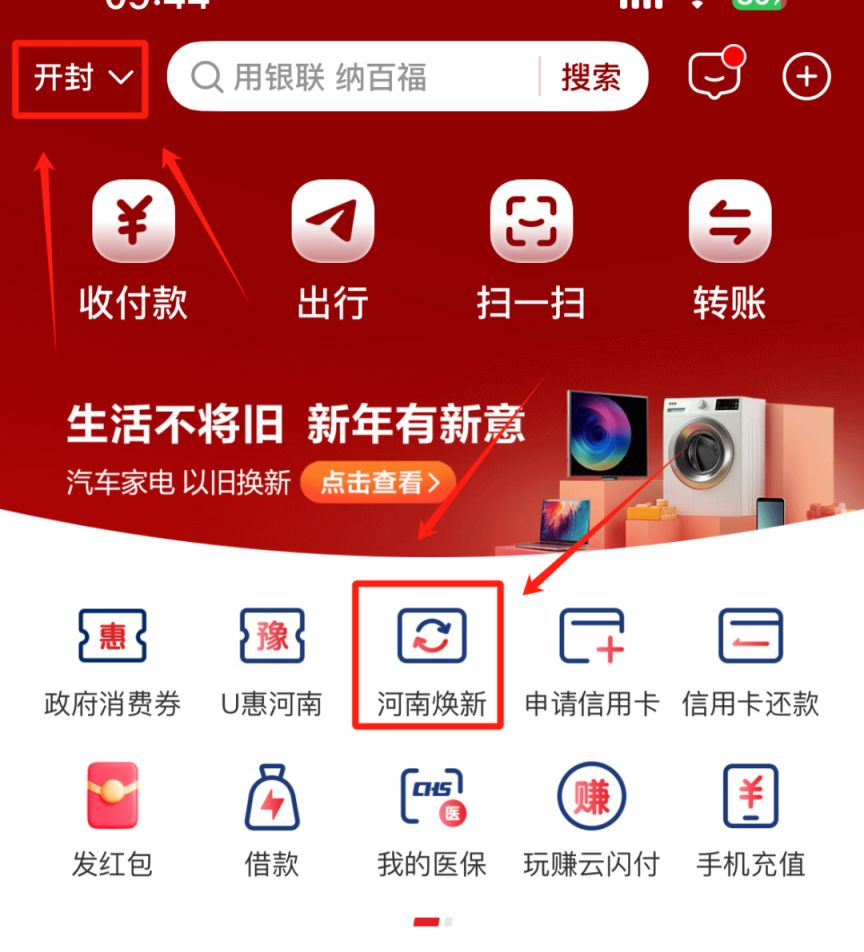Tap 点击查看 on the trade-in banner

pos(378,483)
